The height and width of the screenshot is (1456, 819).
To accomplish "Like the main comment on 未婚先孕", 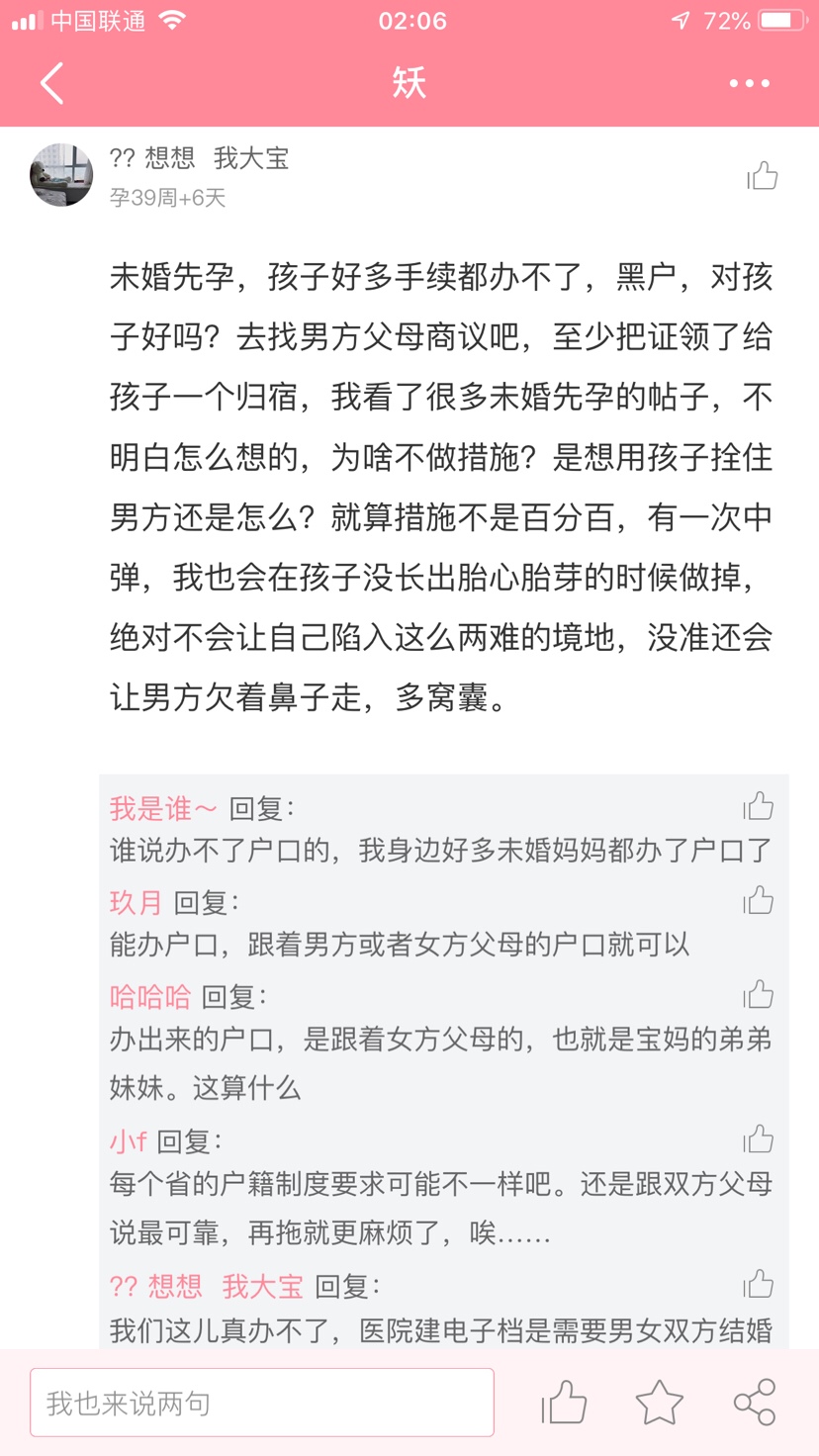I will coord(762,176).
